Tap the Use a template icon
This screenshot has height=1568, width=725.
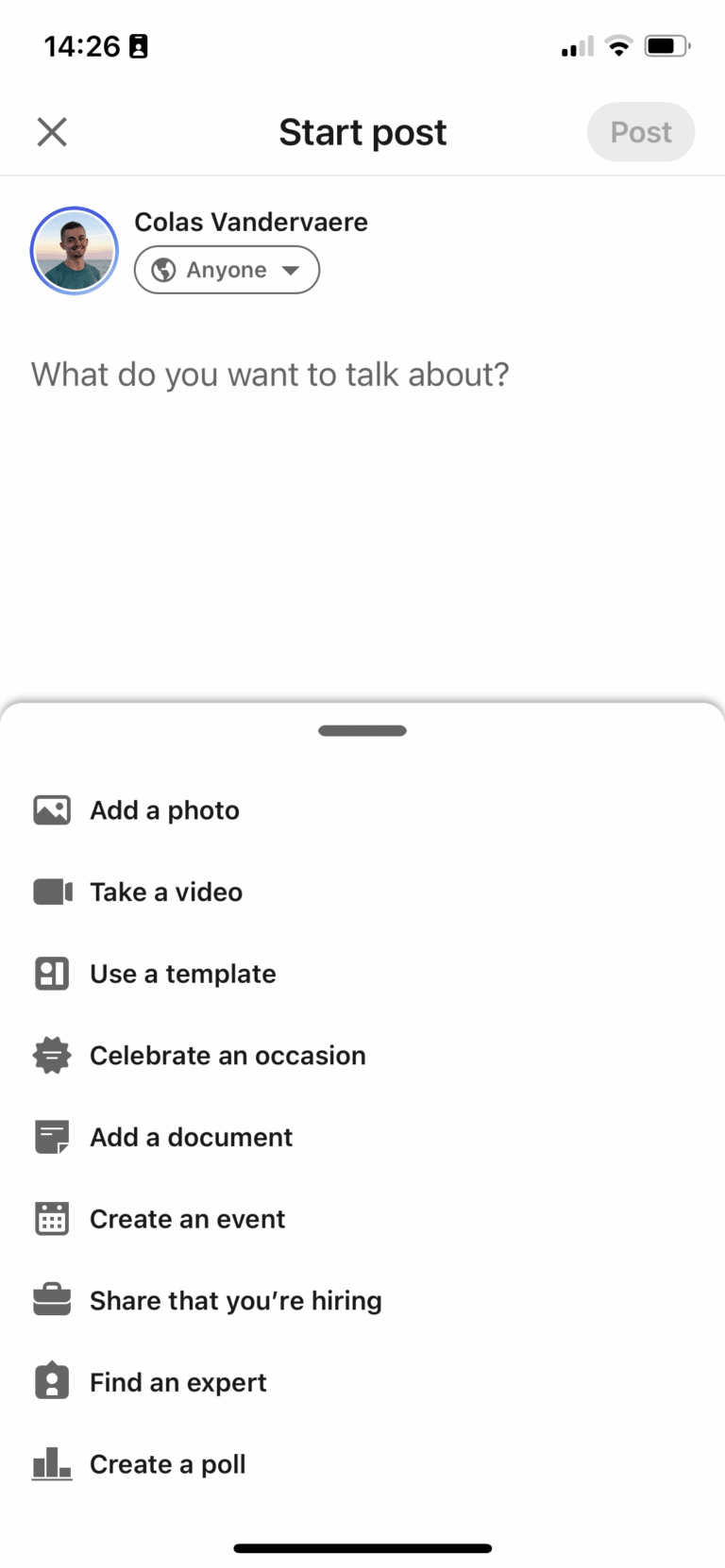tap(52, 973)
